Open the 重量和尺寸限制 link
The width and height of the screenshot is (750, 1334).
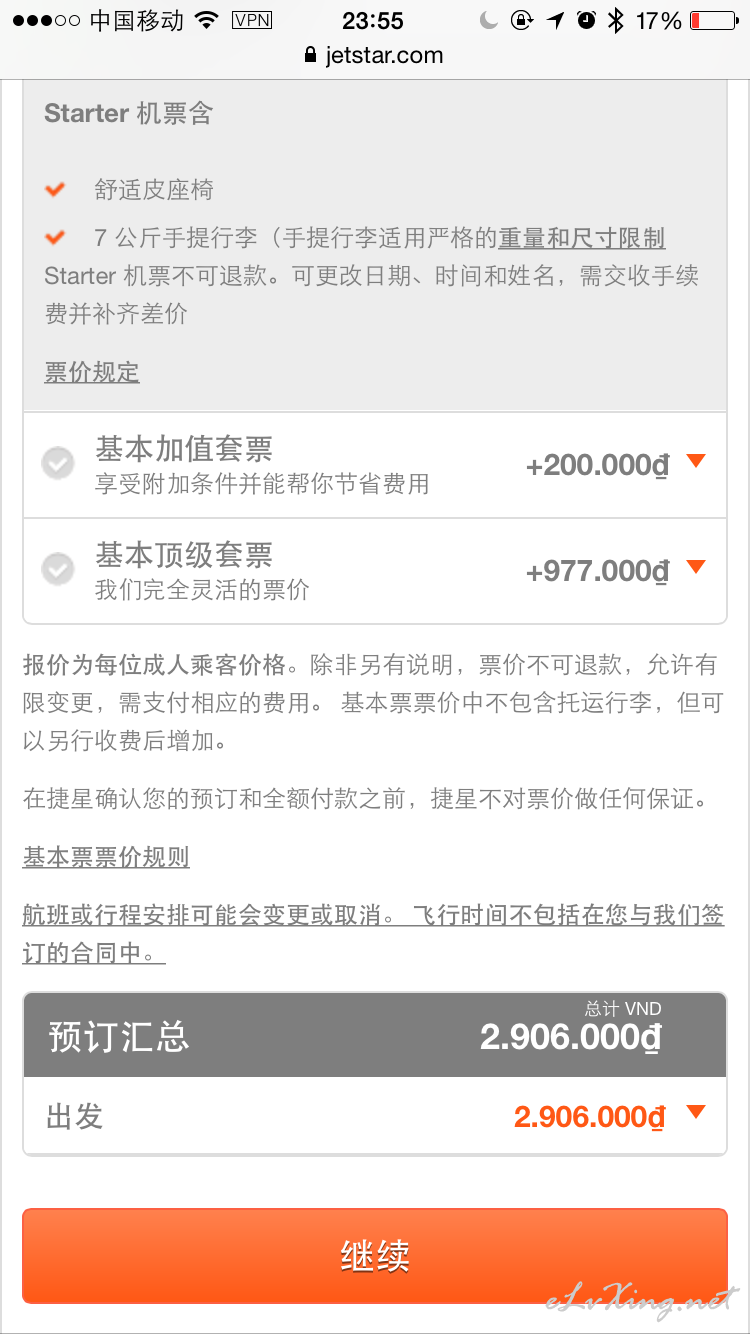tap(582, 238)
